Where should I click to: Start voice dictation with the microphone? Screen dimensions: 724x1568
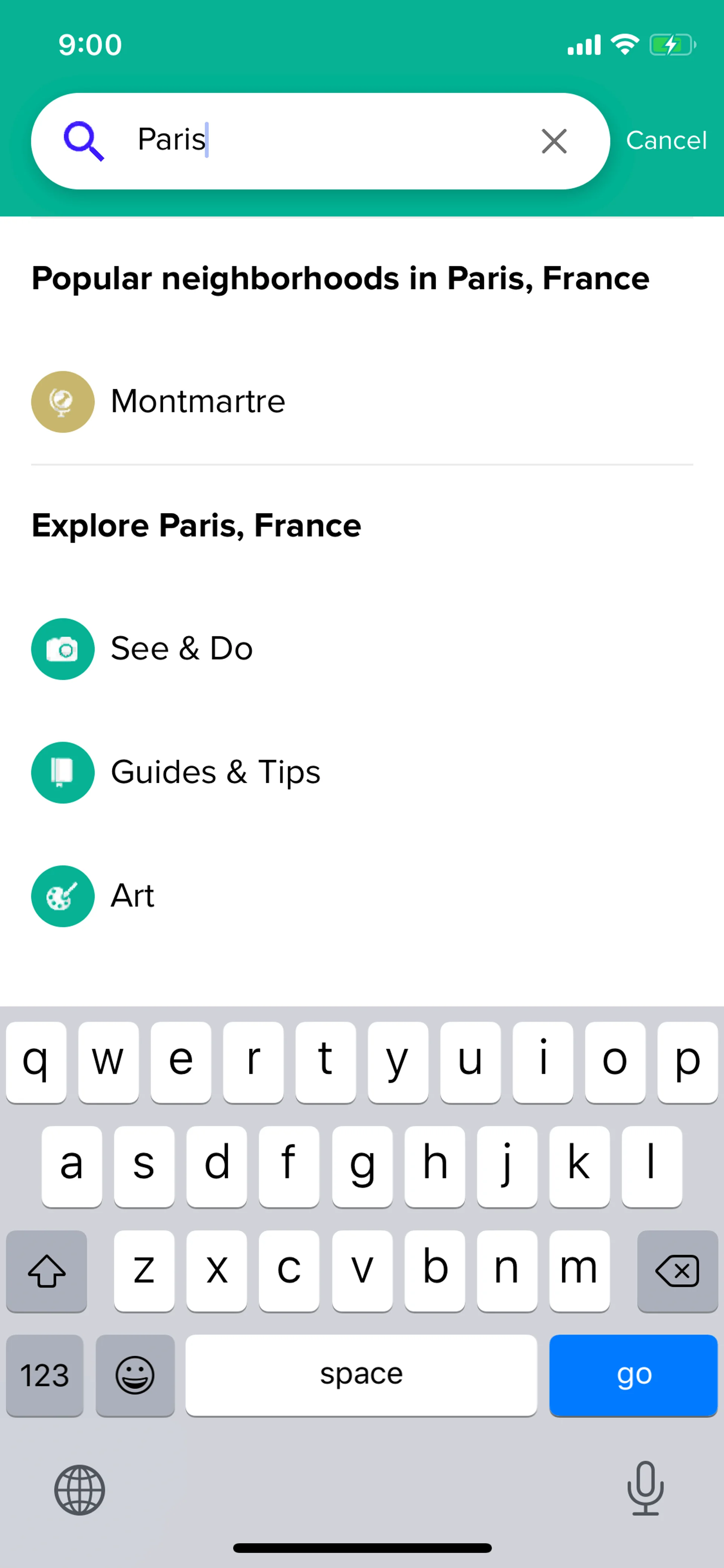(645, 1489)
